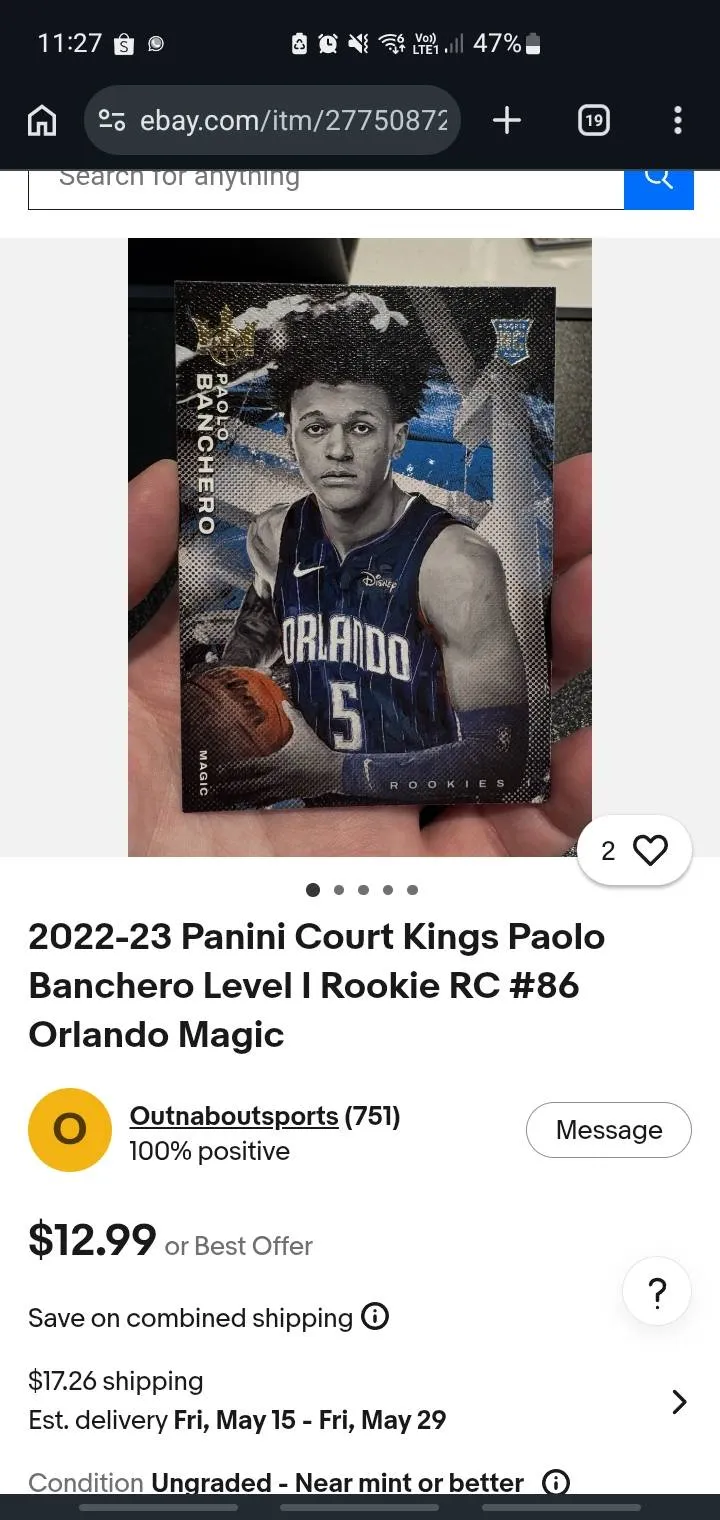Viewport: 720px width, 1520px height.
Task: Show combined shipping info
Action: 375,1317
